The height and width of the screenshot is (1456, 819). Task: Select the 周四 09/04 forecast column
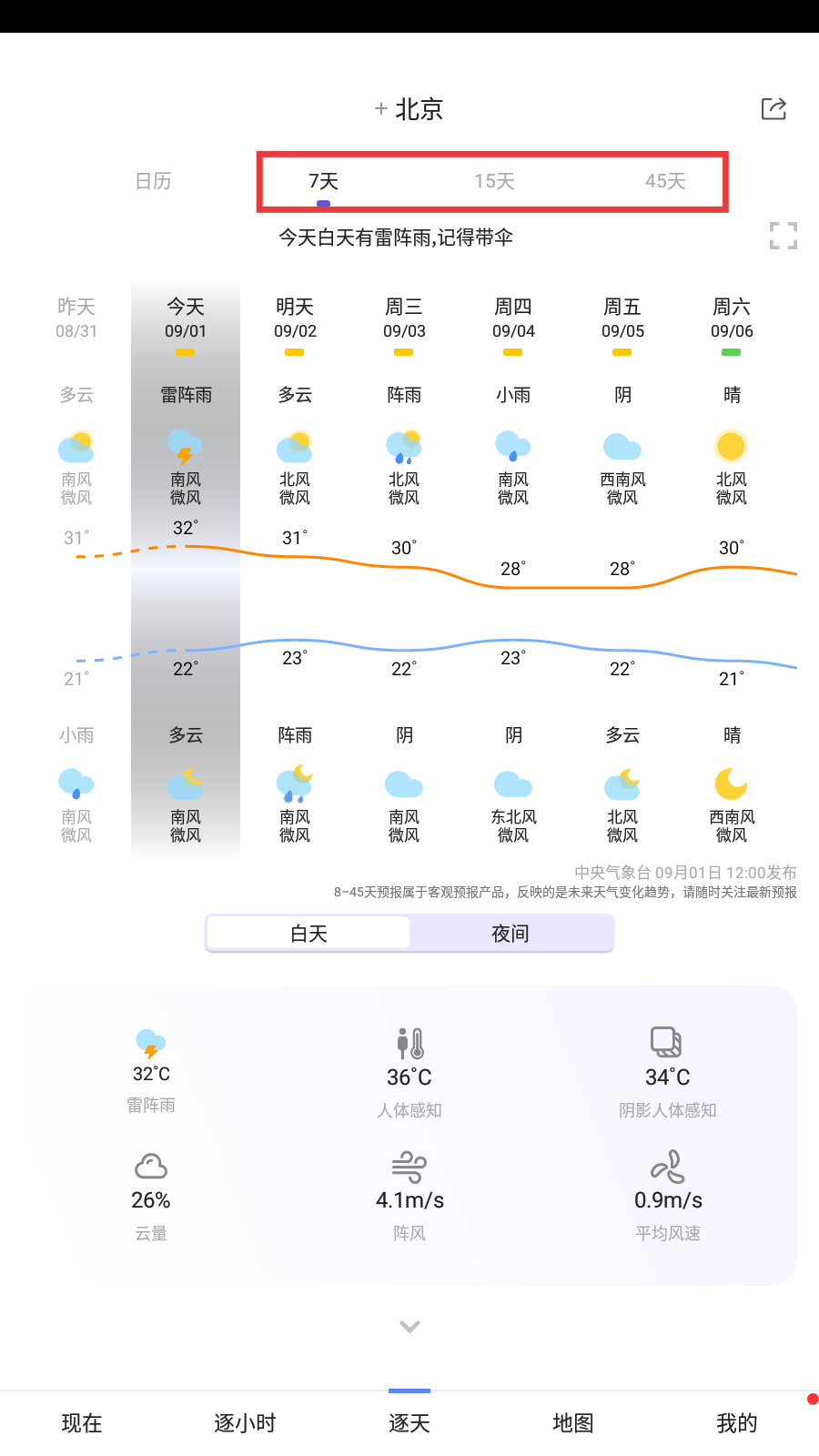513,318
